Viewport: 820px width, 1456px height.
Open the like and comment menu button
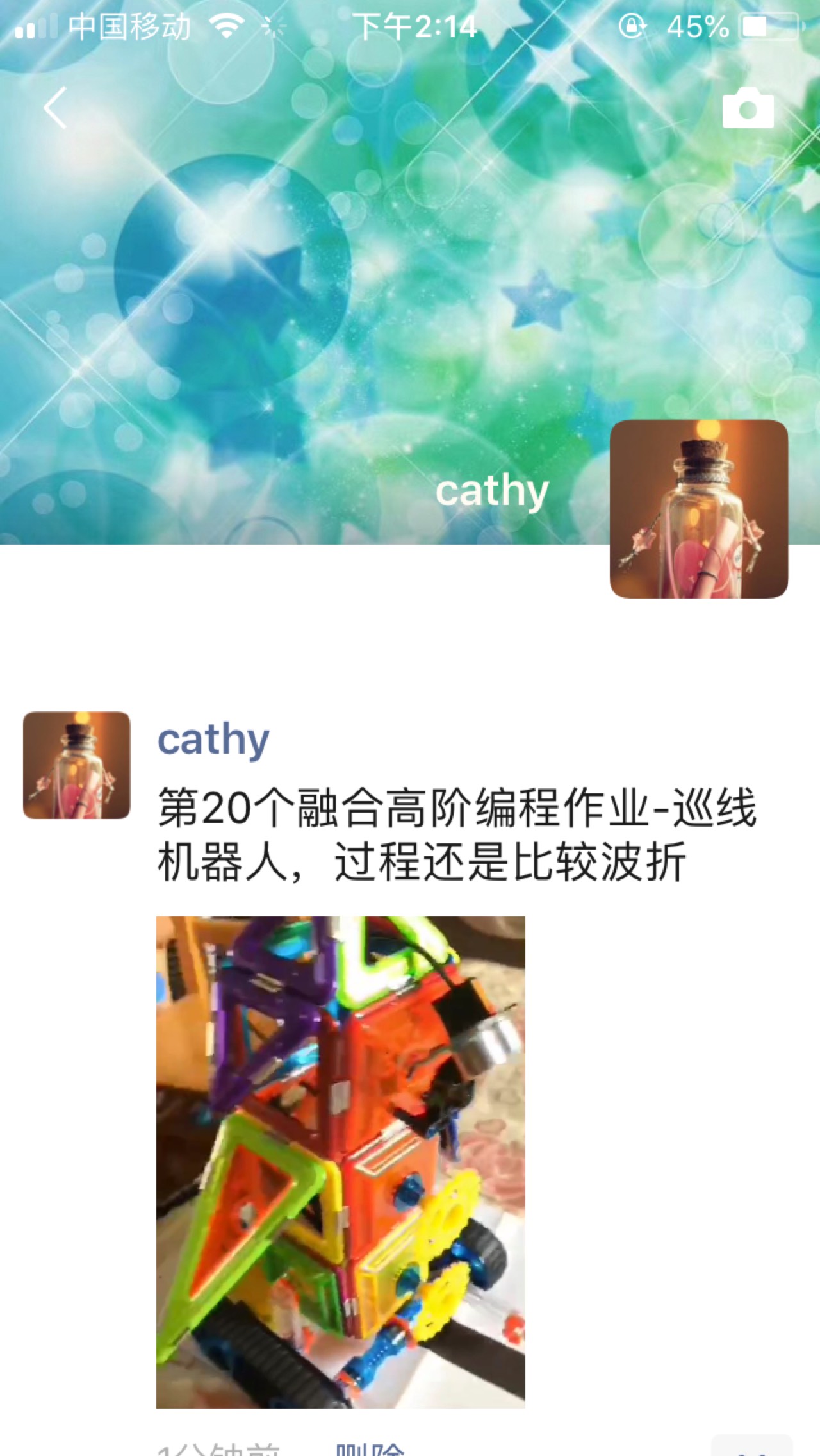(x=751, y=1448)
